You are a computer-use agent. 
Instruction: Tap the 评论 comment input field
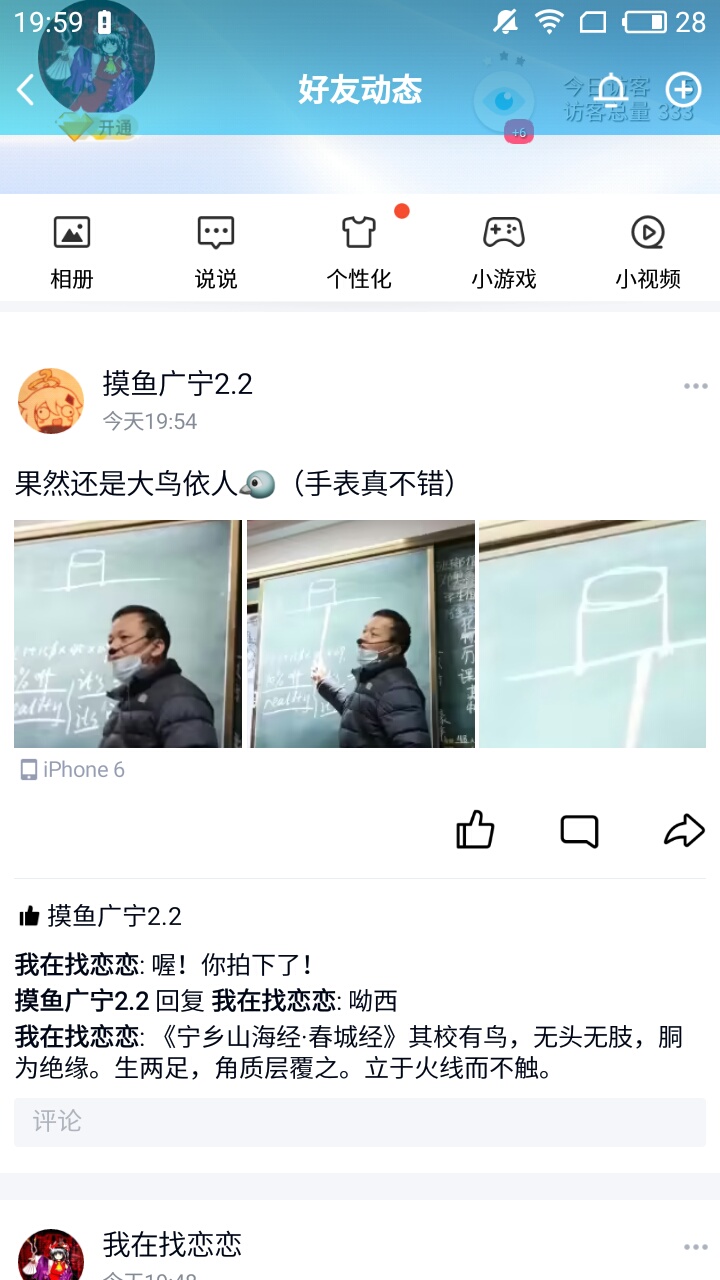coord(360,1122)
